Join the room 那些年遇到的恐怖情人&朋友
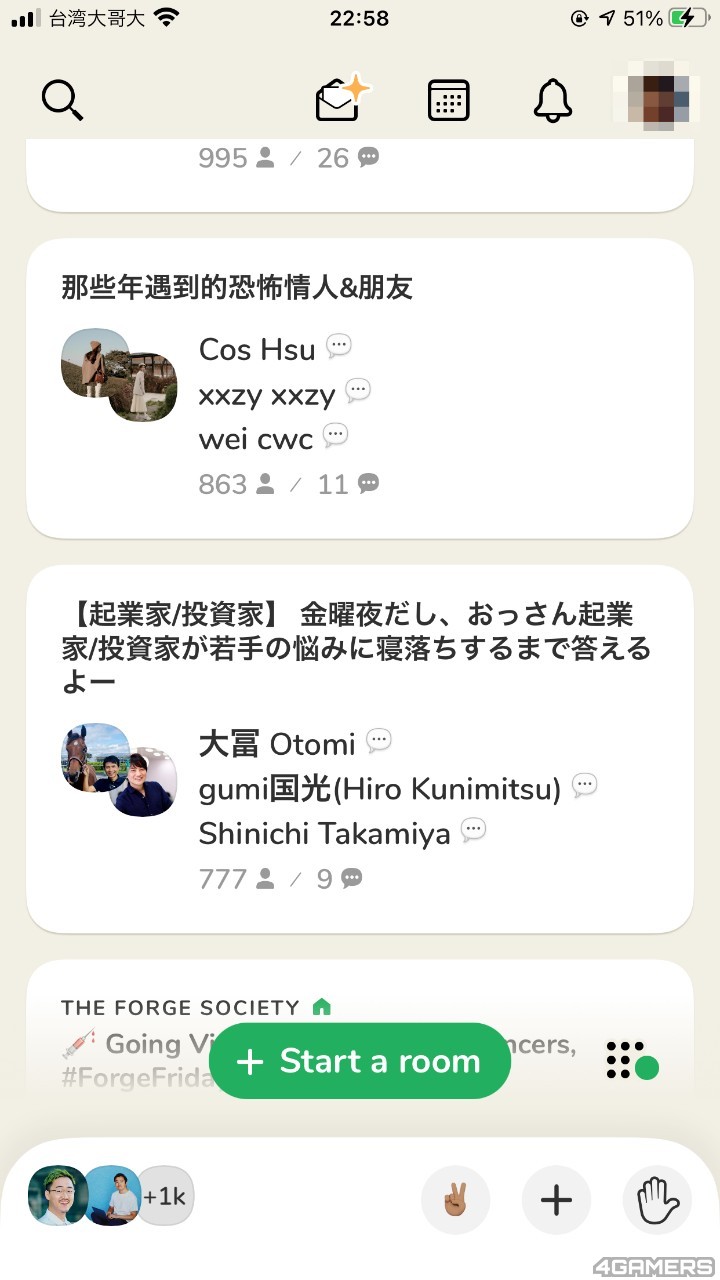 (360, 388)
